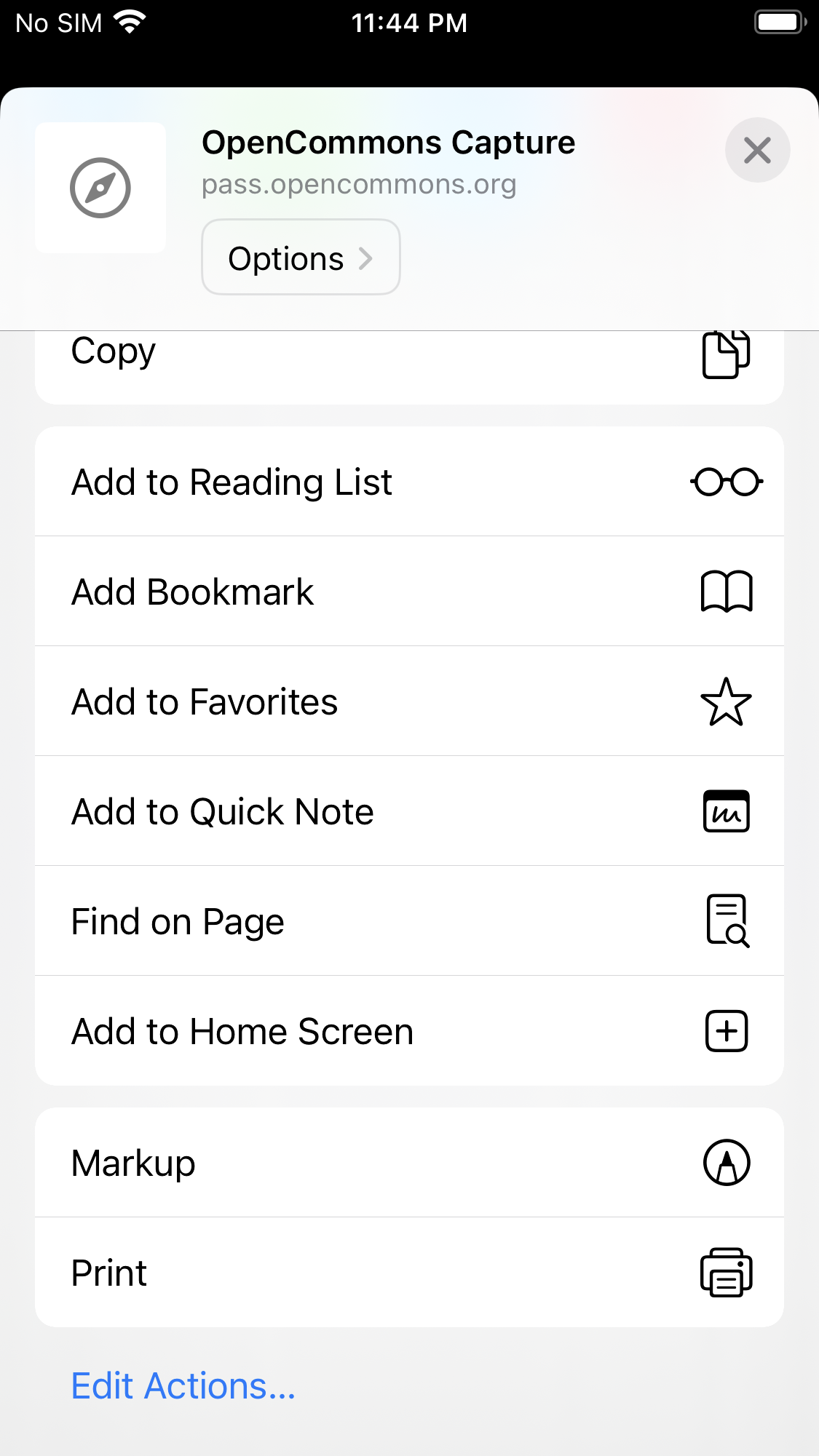
Task: Add site to Home Screen
Action: tap(408, 1031)
